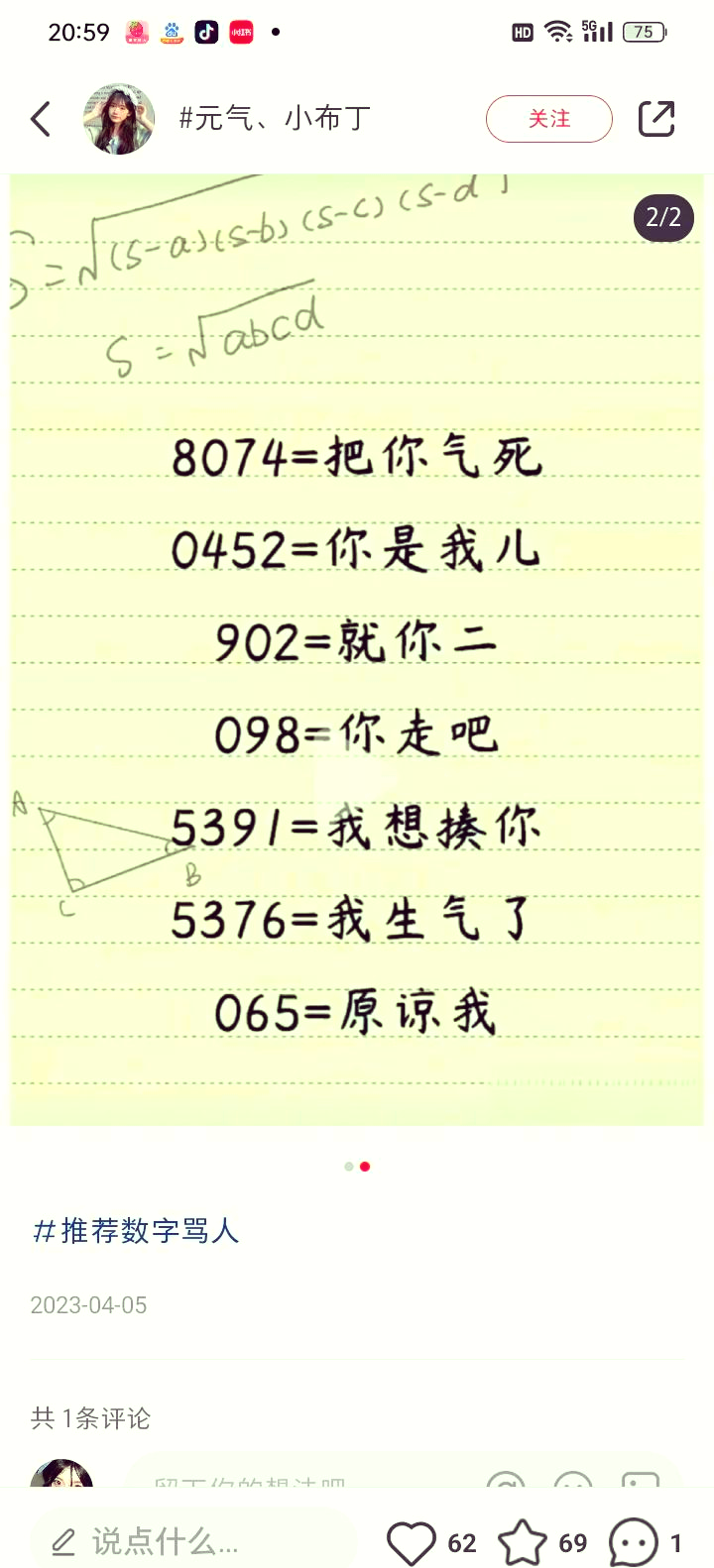
Task: Tap the image page indicator dots
Action: point(357,1167)
